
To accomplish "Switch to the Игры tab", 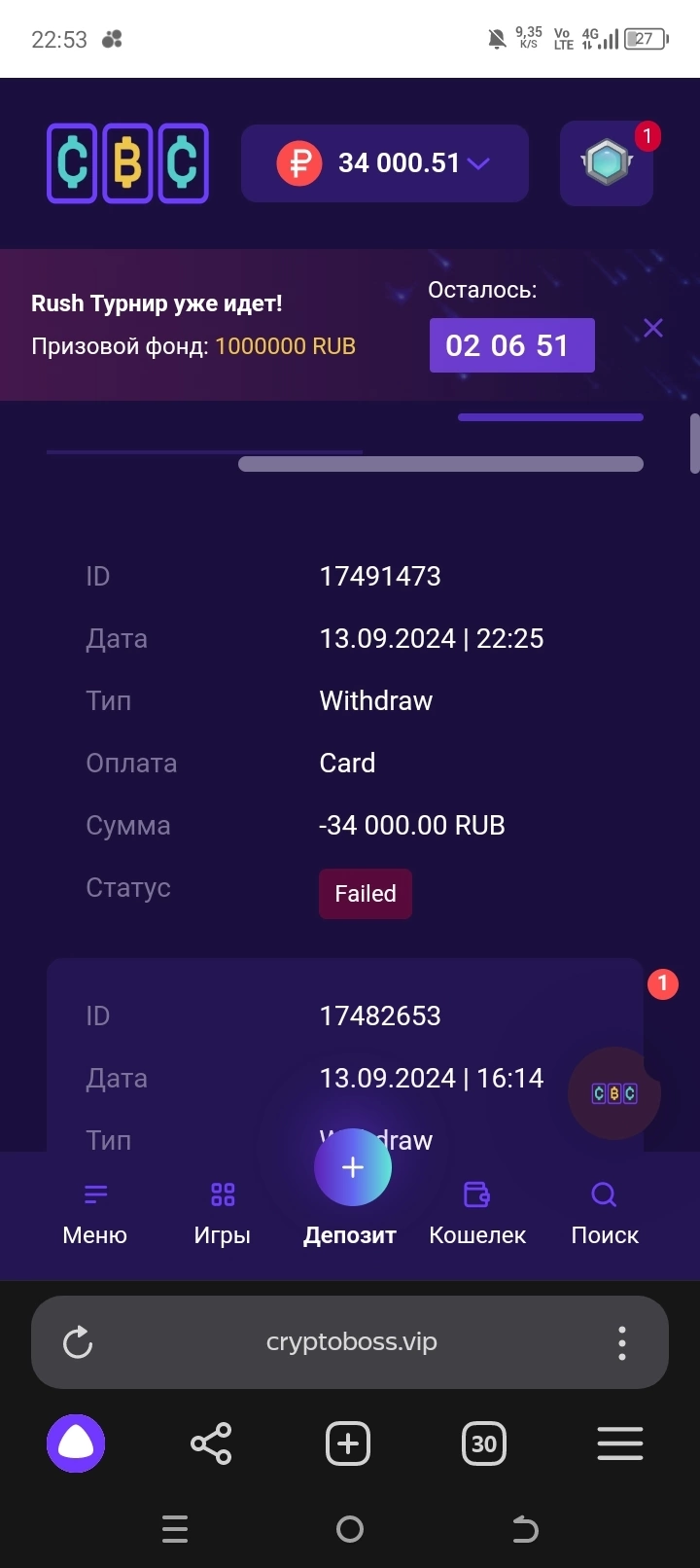I will (223, 1213).
